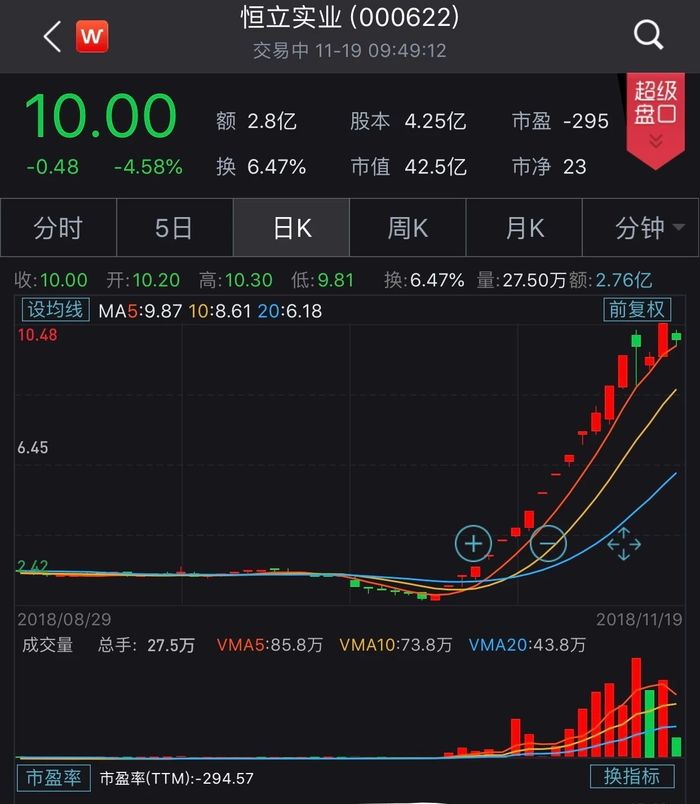Tap 换指标 to change indicator
This screenshot has height=804, width=700.
(632, 777)
